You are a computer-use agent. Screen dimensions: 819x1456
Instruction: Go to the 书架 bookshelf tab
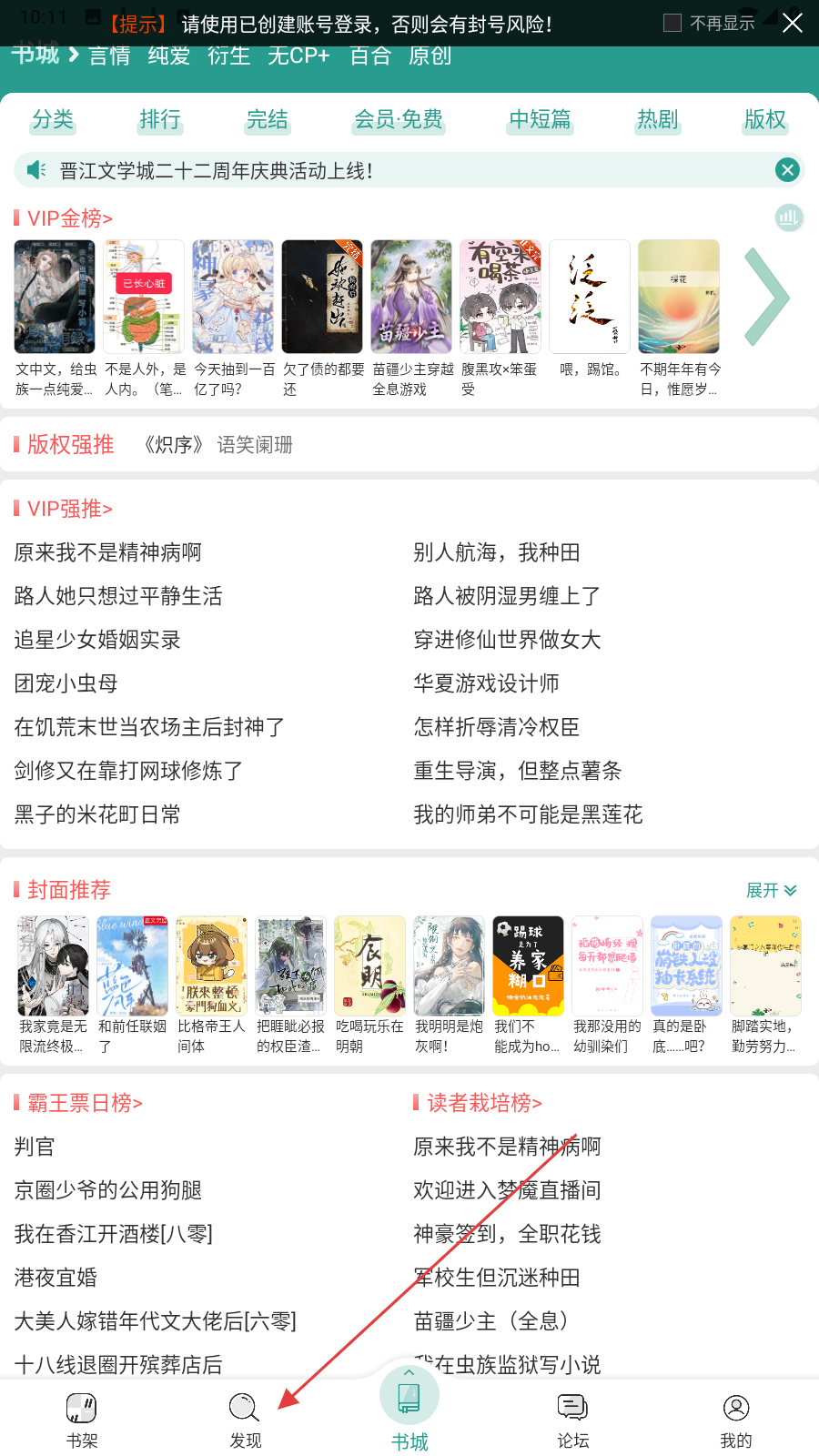pyautogui.click(x=82, y=1420)
